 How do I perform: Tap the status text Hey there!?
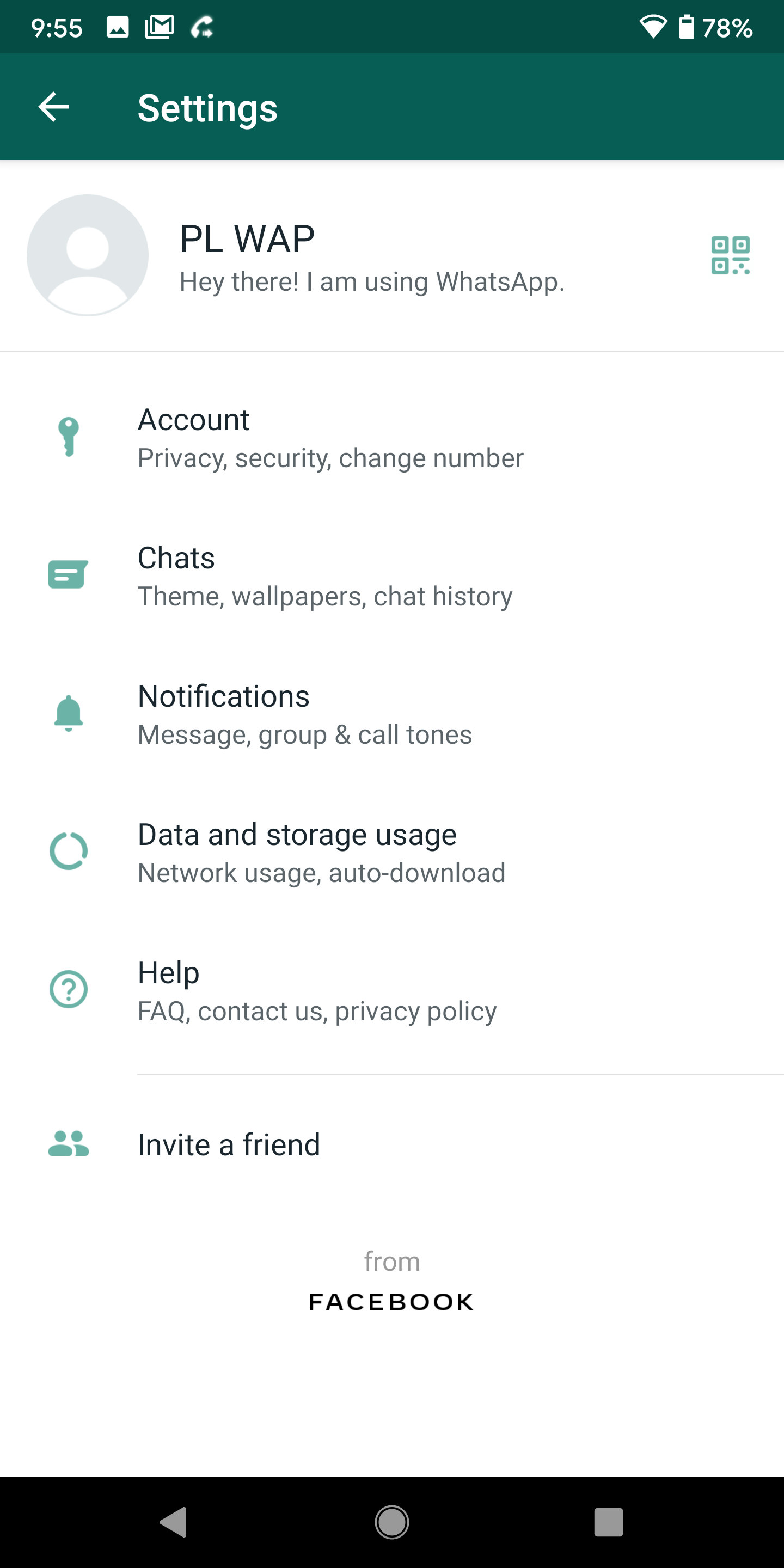coord(372,281)
